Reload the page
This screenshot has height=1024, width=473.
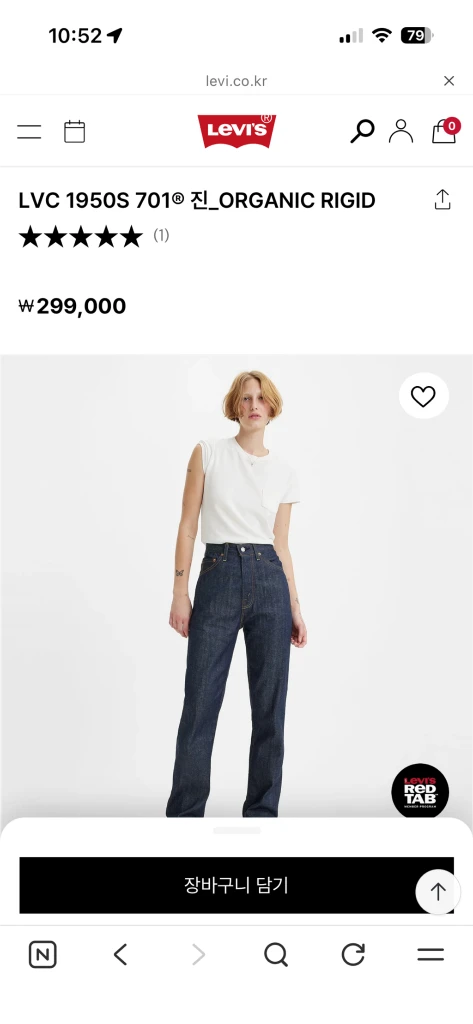pos(353,955)
